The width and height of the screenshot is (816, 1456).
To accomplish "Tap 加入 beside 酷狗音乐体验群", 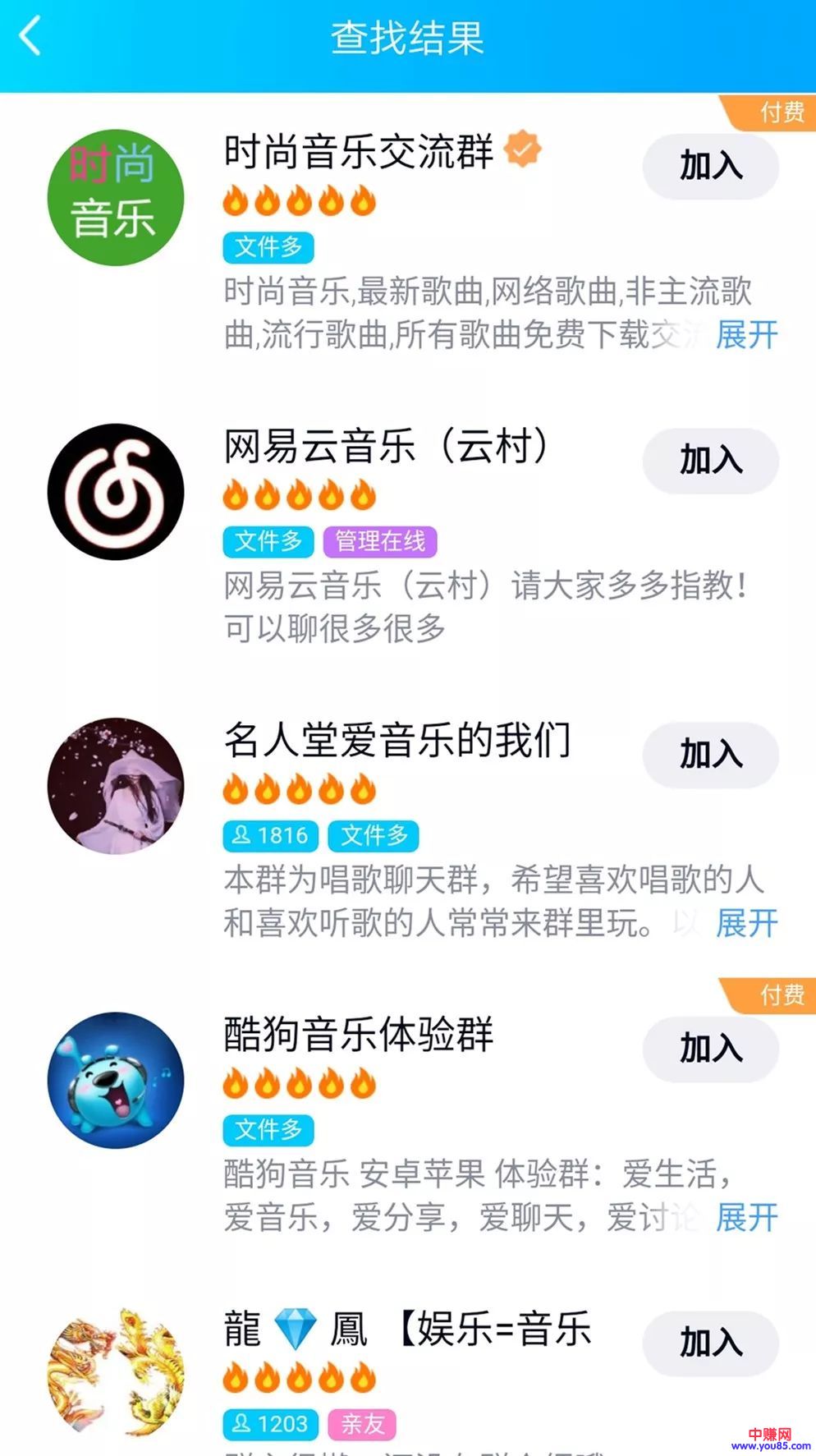I will pyautogui.click(x=710, y=1049).
